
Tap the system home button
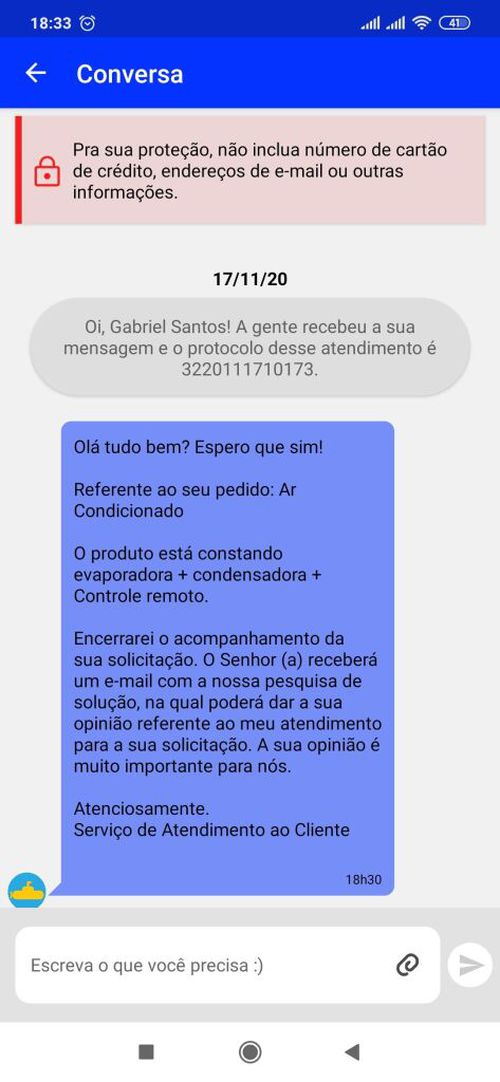[x=250, y=1052]
